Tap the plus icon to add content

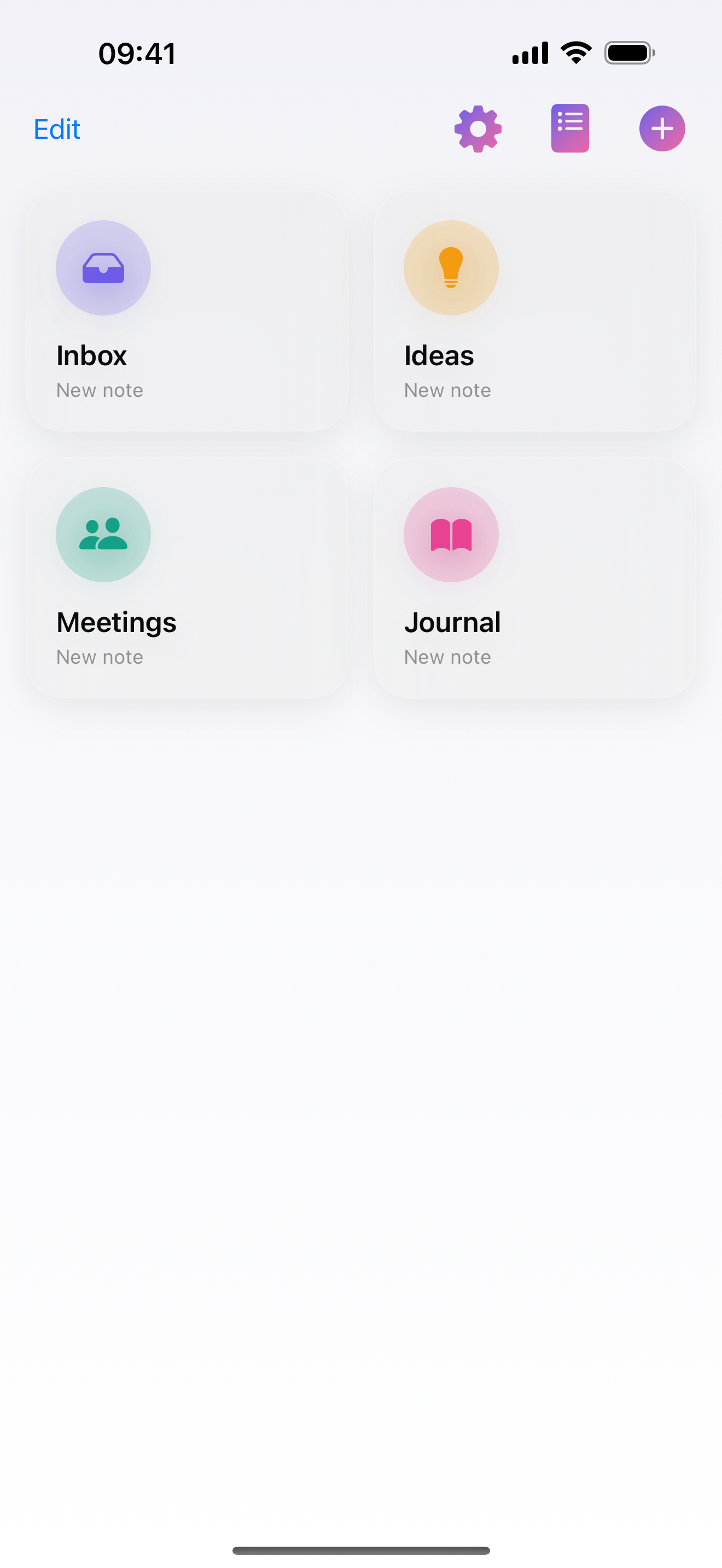(x=662, y=128)
